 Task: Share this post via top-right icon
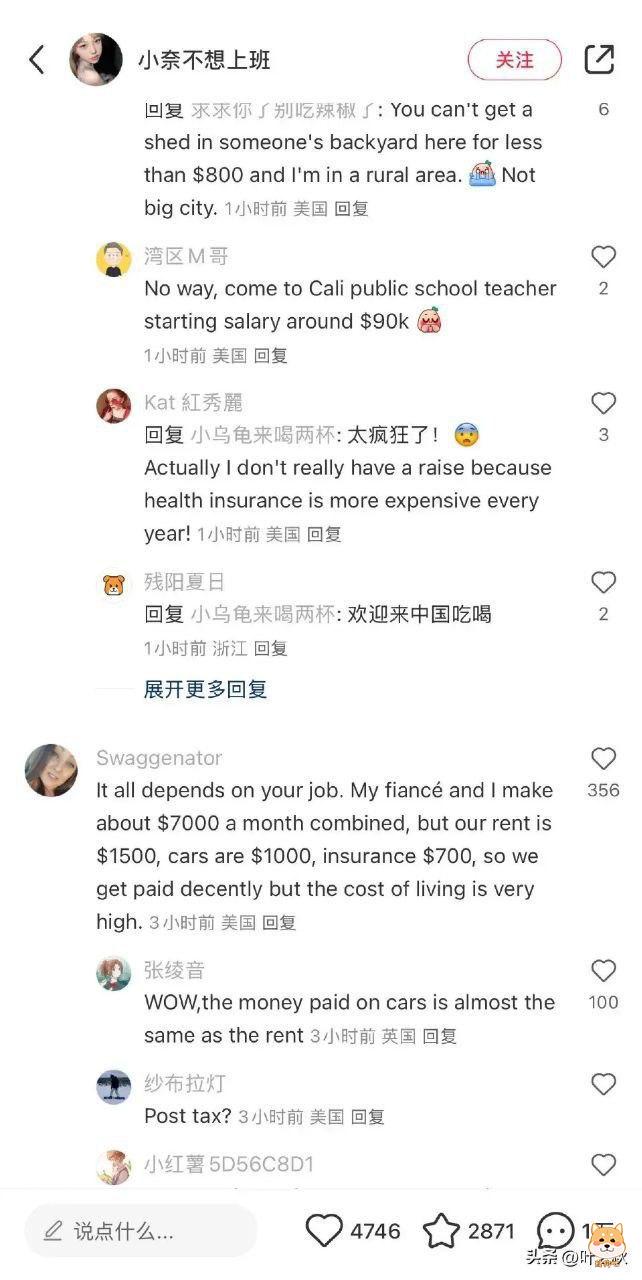tap(598, 60)
